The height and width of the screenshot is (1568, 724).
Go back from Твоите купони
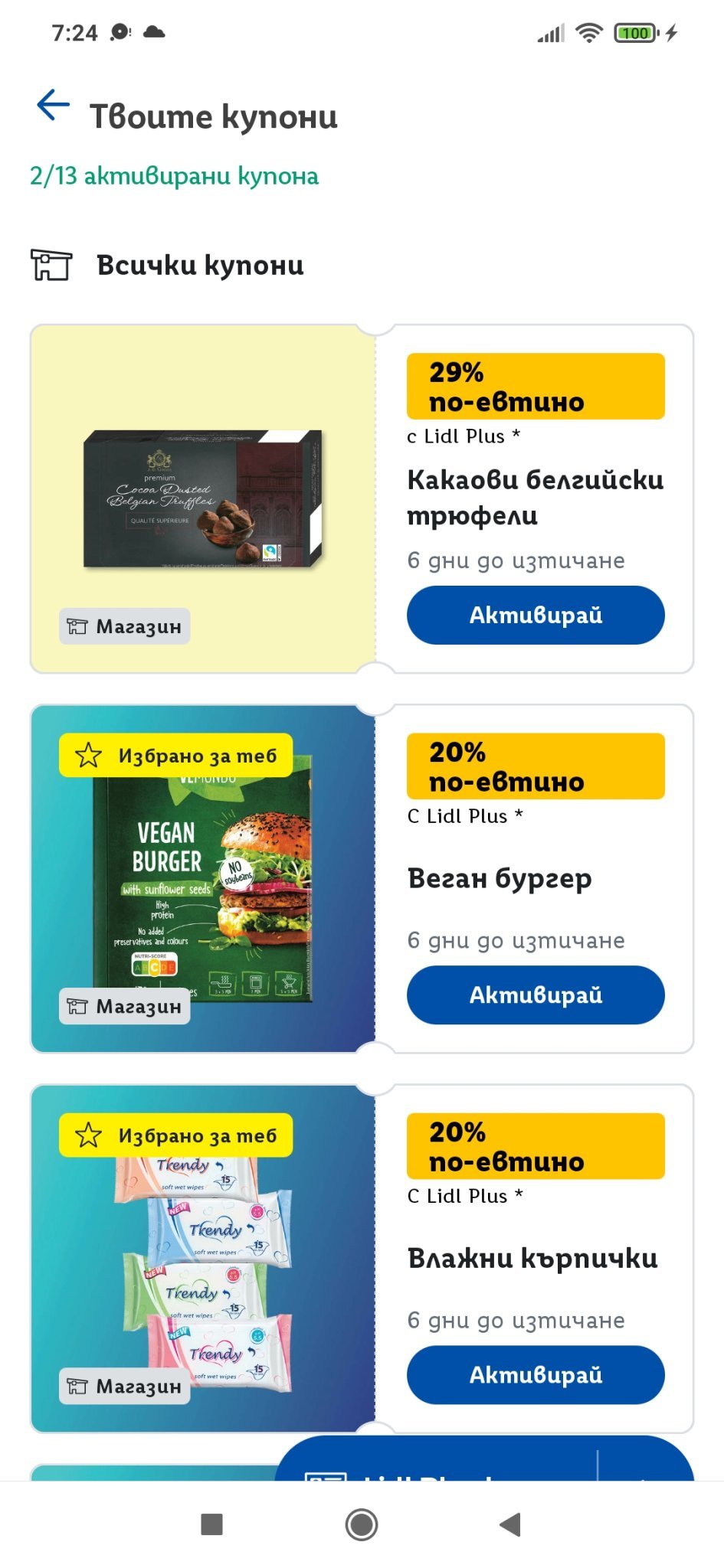[x=53, y=106]
